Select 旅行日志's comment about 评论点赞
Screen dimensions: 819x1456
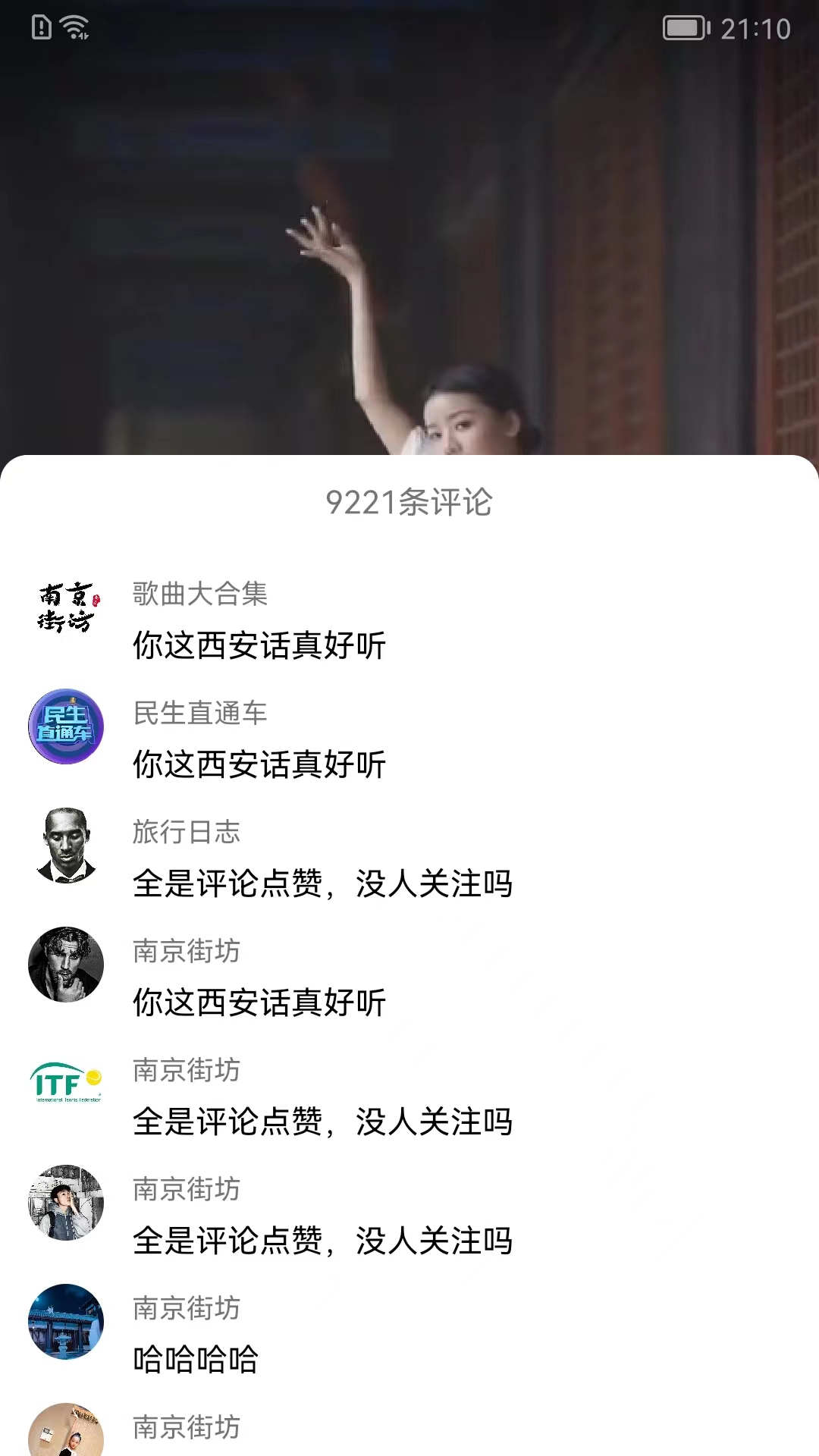322,883
